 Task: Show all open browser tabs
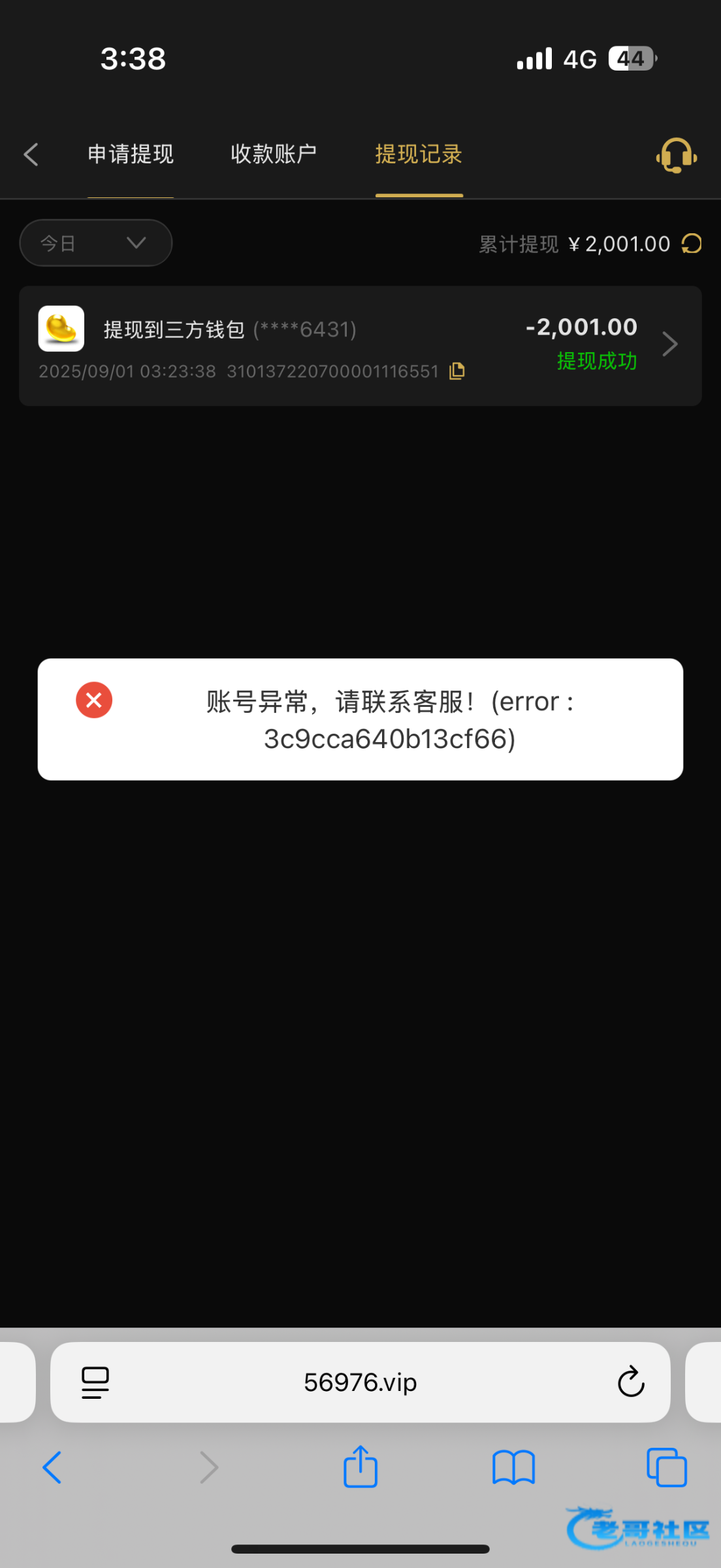(x=666, y=1467)
